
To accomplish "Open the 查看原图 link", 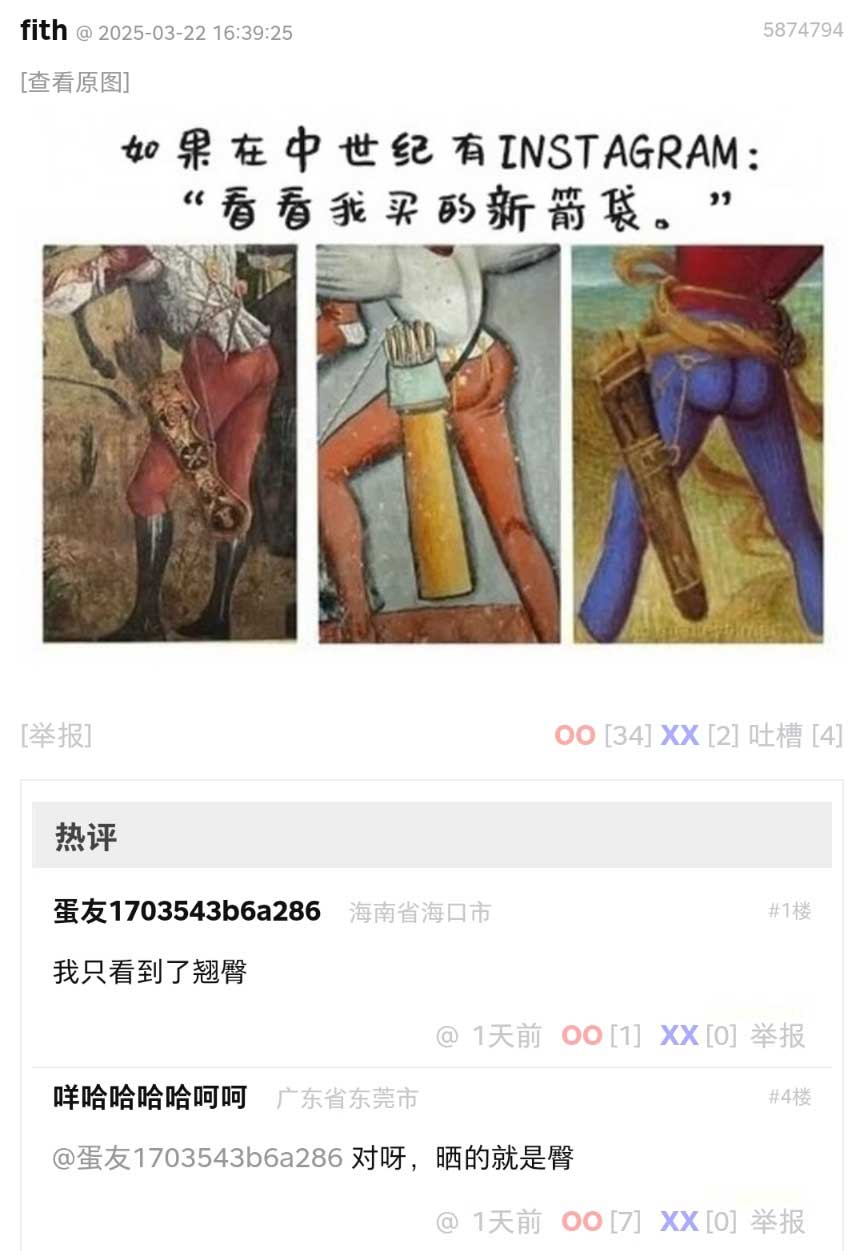I will pos(75,82).
